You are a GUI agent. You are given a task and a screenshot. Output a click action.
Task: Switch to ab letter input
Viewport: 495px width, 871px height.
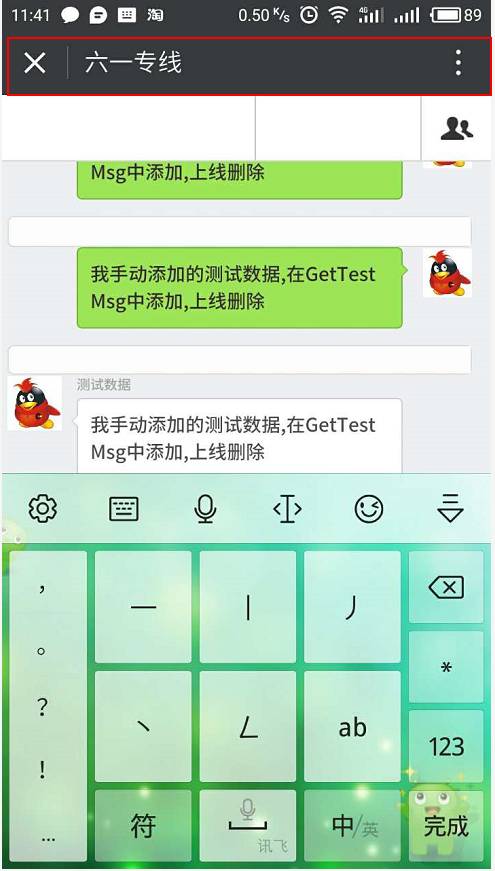coord(352,727)
